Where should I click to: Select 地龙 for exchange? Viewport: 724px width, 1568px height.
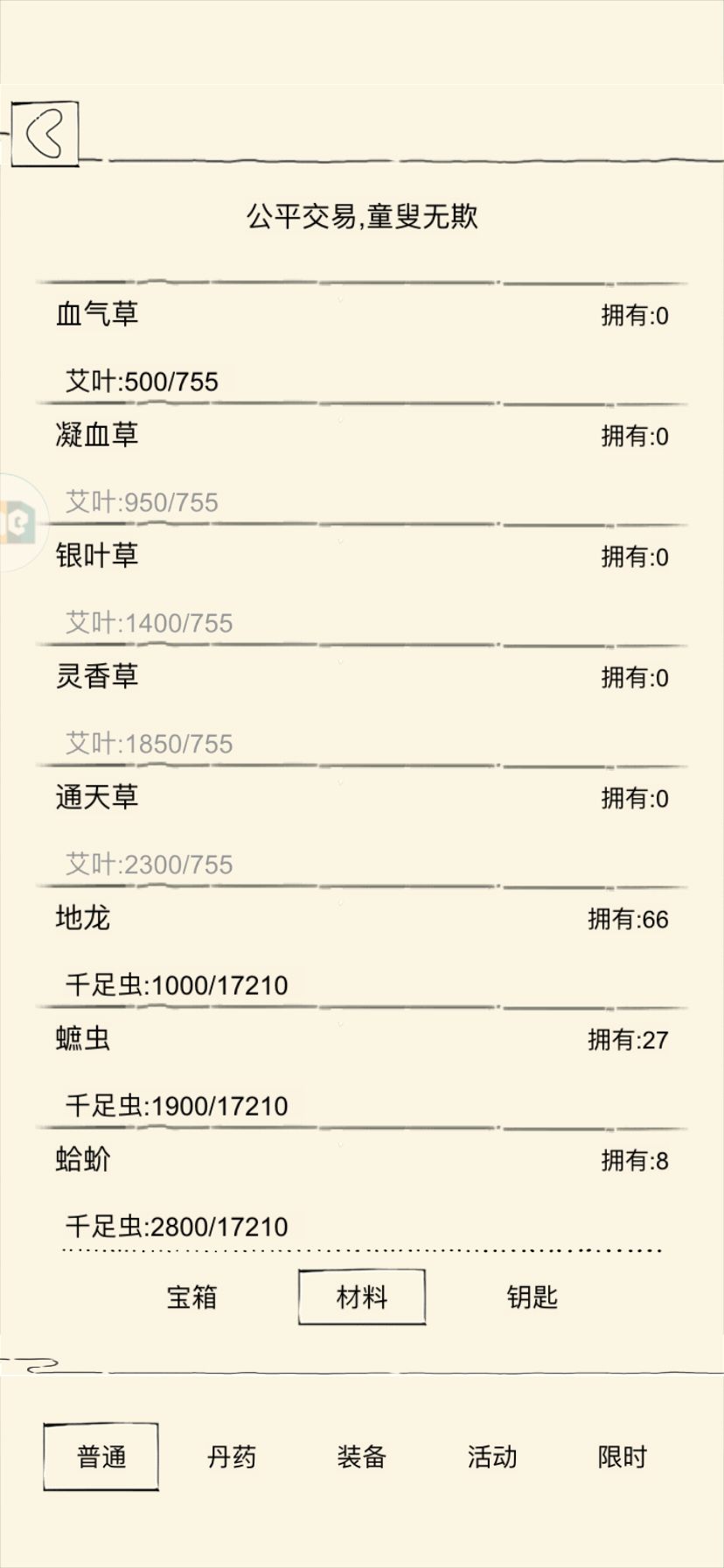click(x=362, y=948)
